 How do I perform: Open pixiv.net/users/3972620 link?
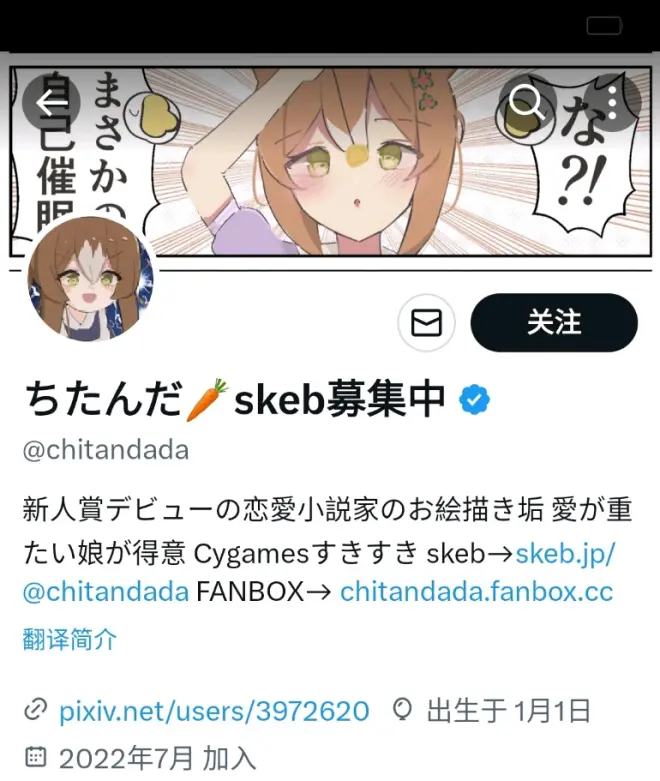point(214,712)
